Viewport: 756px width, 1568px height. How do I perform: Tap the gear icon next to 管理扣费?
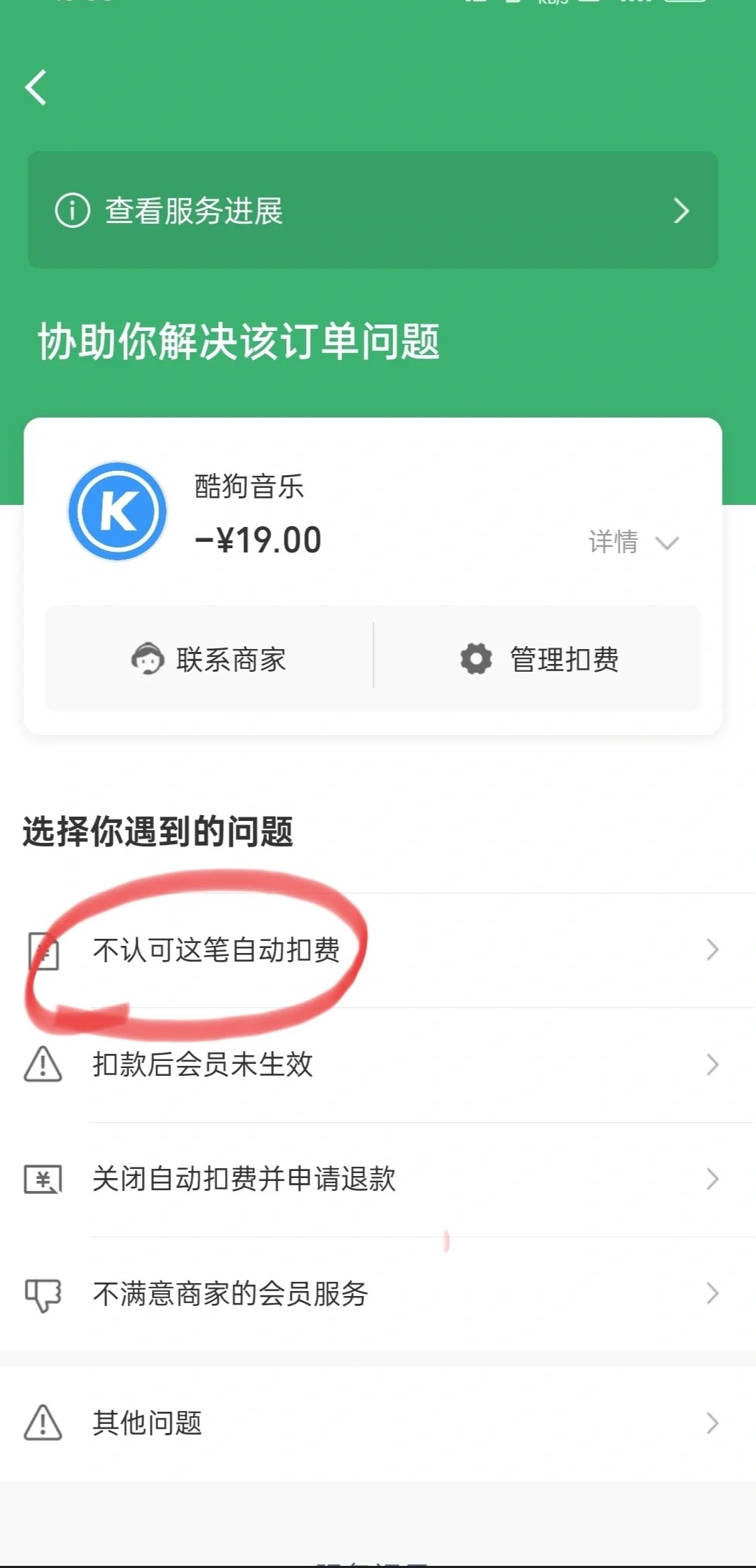pos(475,659)
